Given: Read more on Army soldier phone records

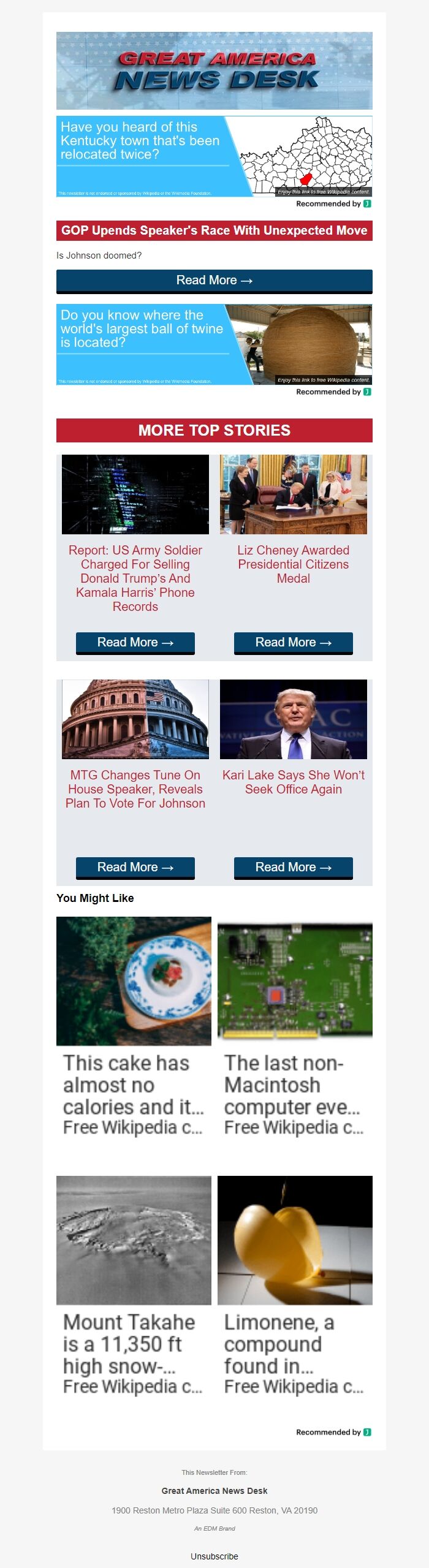Looking at the screenshot, I should (x=135, y=642).
